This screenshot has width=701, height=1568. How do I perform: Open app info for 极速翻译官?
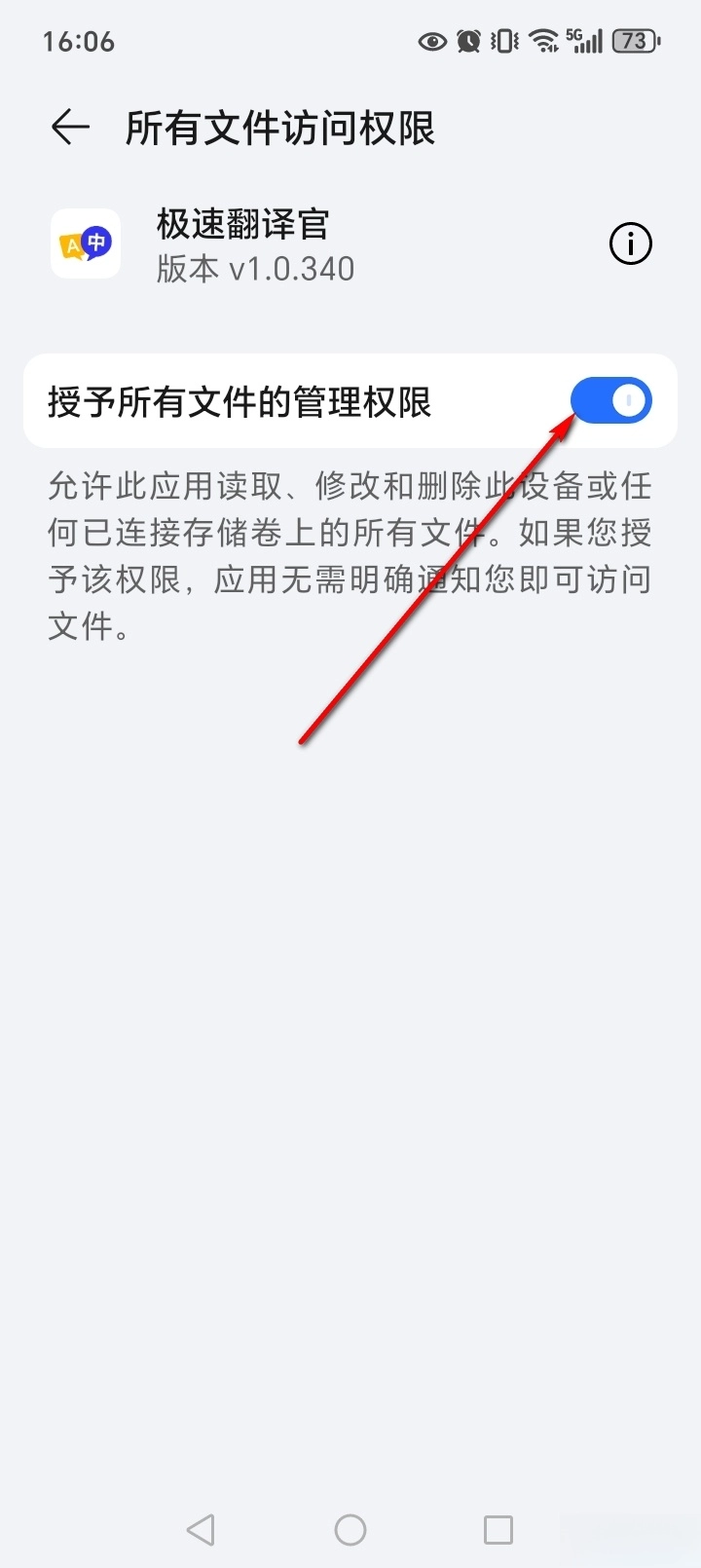[x=630, y=243]
